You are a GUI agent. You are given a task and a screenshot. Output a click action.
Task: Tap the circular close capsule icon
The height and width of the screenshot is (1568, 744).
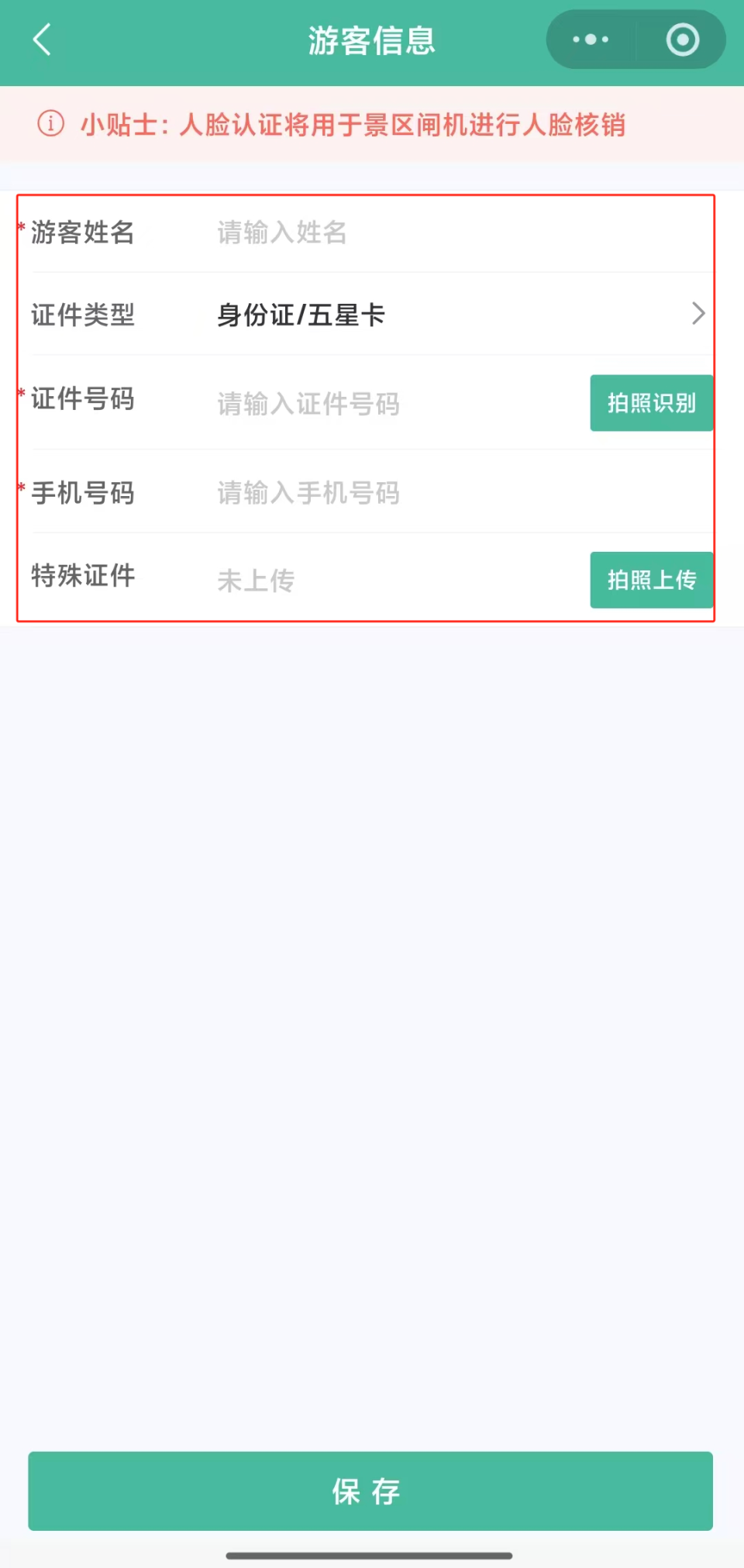681,40
